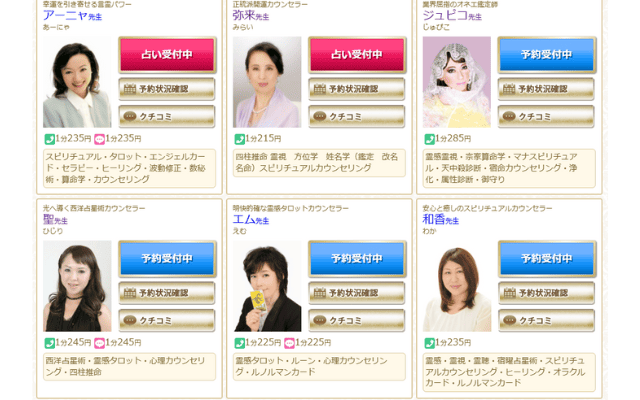Open クチコミ reviews for 聖先生
This screenshot has width=640, height=400.
(167, 320)
